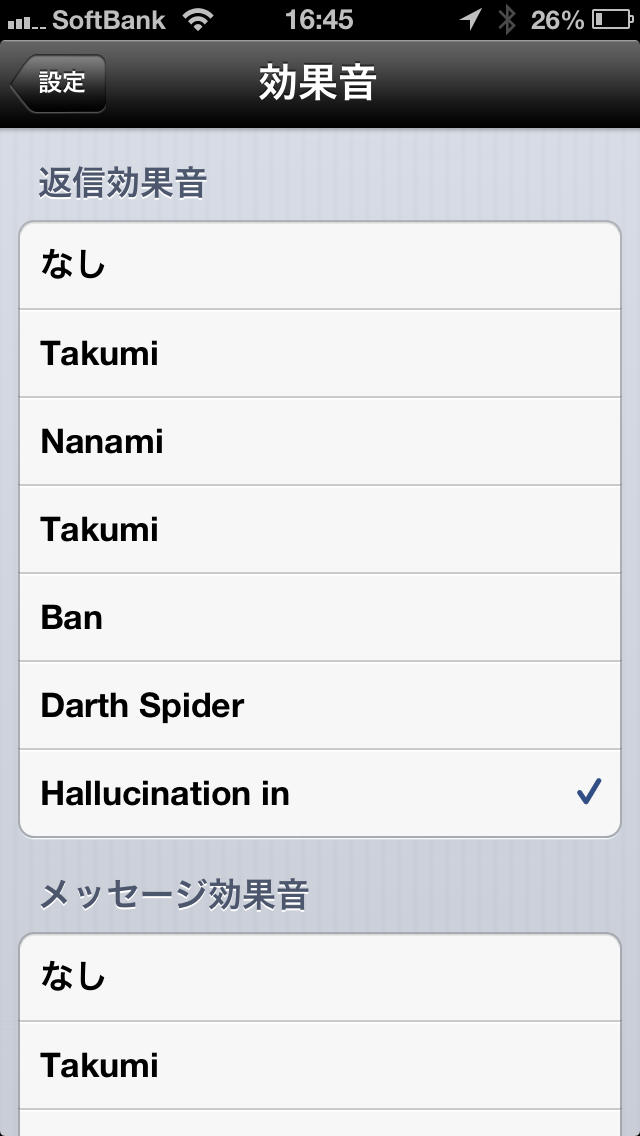The image size is (640, 1136).
Task: Select なし under メッセージ効果音
Action: click(320, 977)
